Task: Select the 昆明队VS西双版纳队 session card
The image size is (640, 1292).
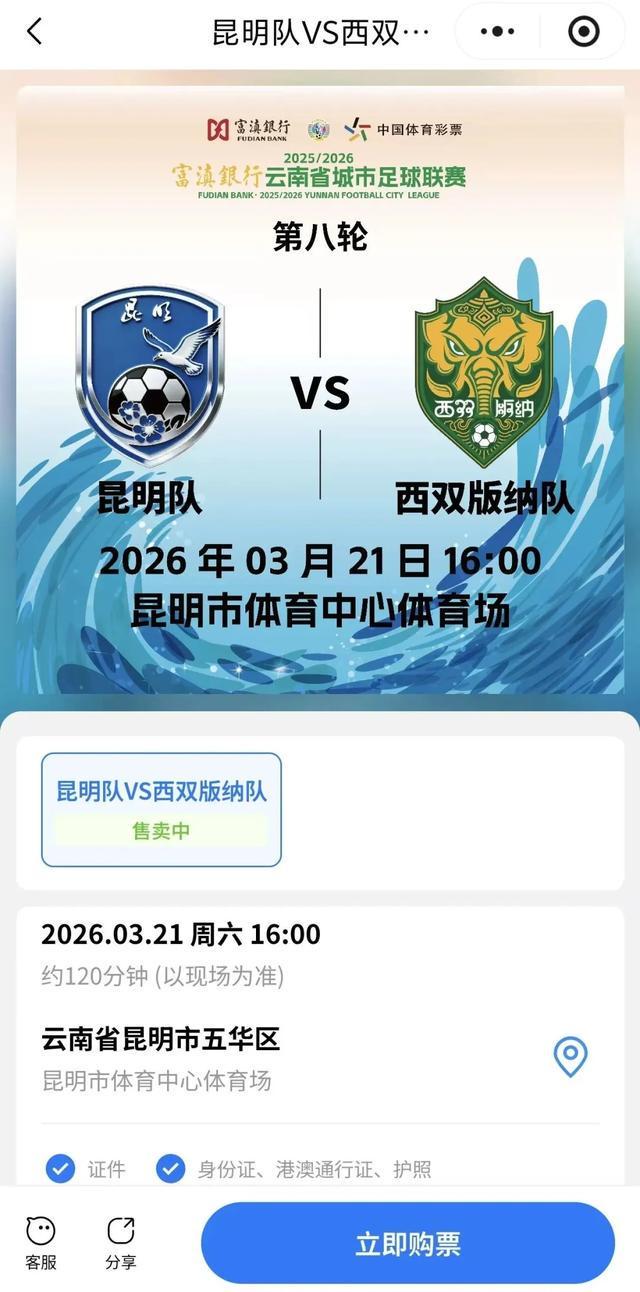Action: coord(161,809)
